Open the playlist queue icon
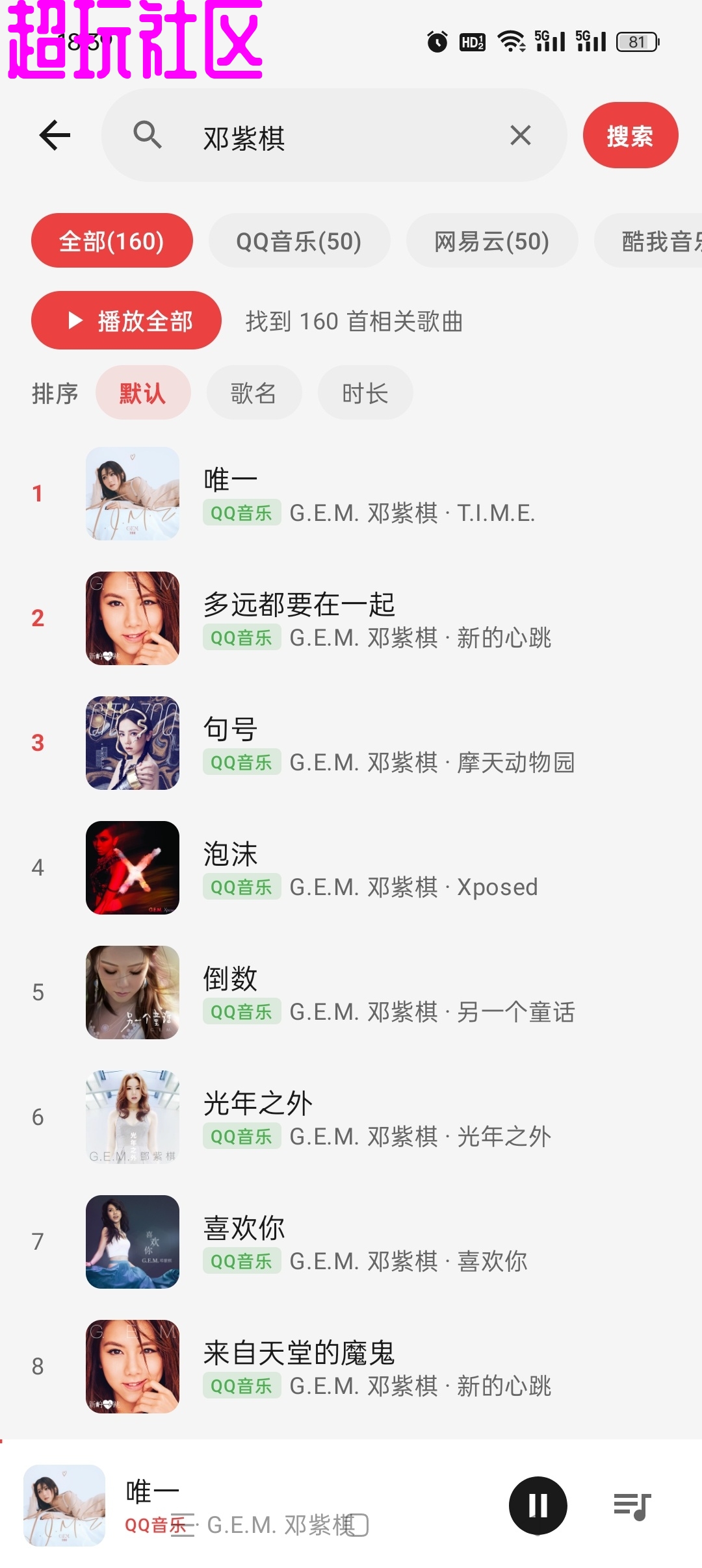The width and height of the screenshot is (702, 1568). click(632, 1506)
